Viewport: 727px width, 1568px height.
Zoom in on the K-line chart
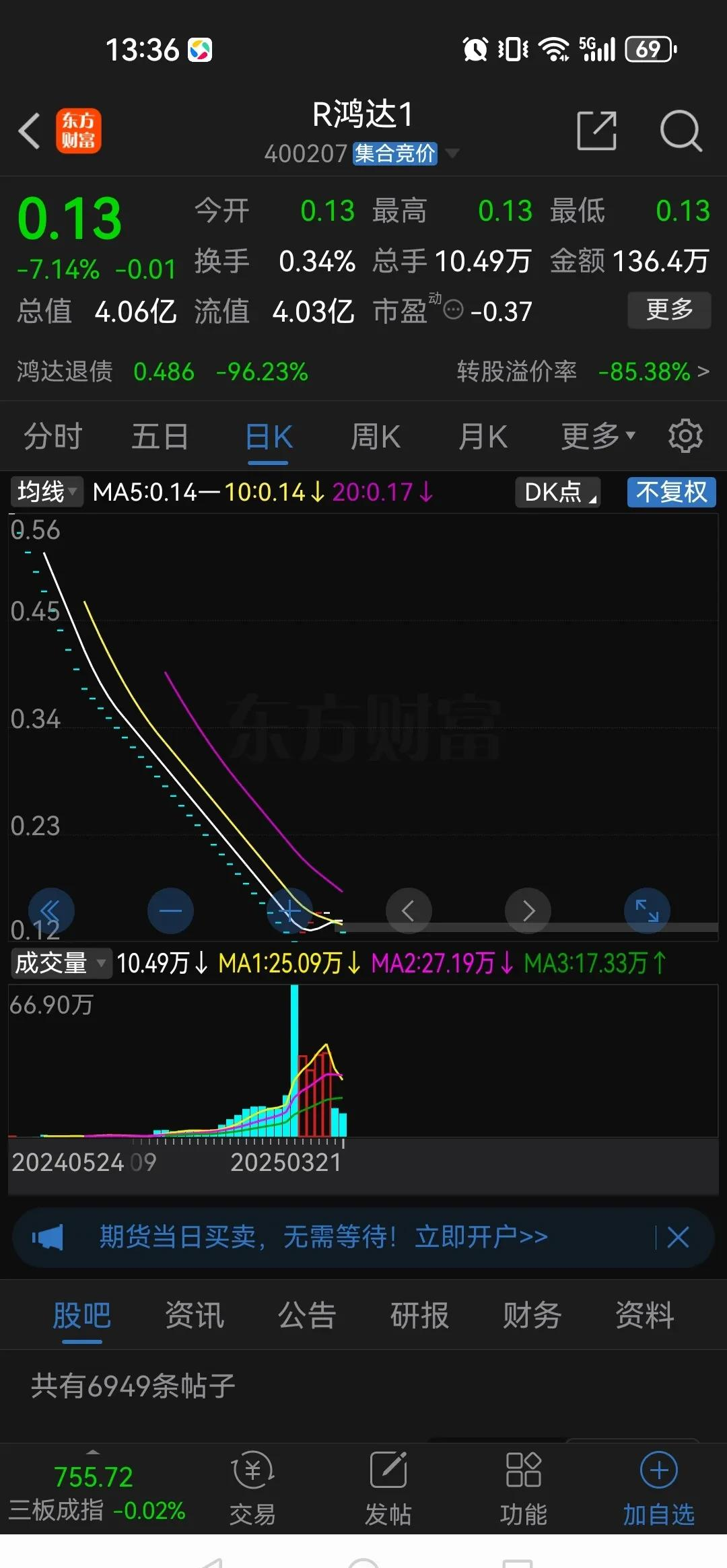(x=290, y=911)
